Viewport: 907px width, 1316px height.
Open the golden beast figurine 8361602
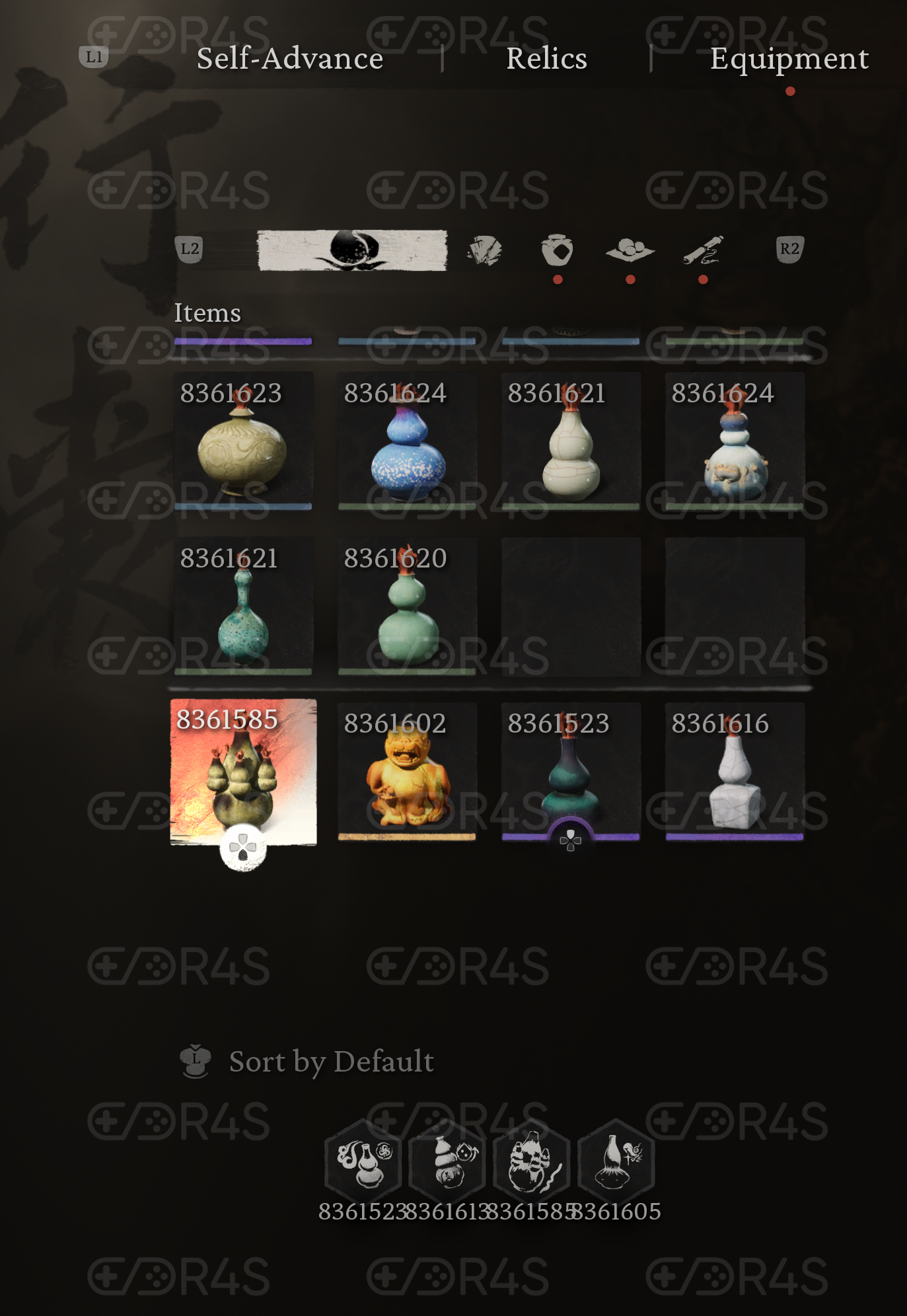(x=407, y=772)
